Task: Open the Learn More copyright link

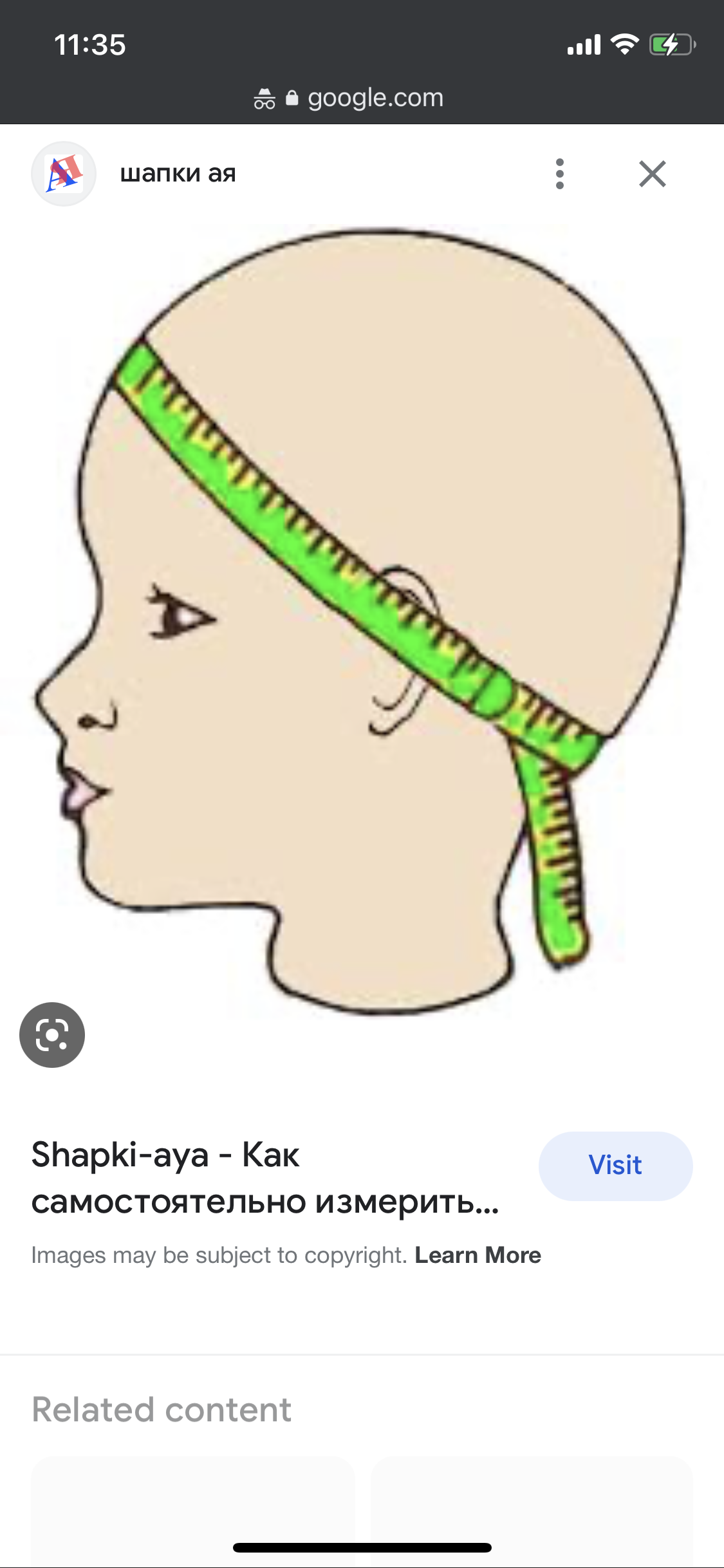Action: click(478, 1255)
